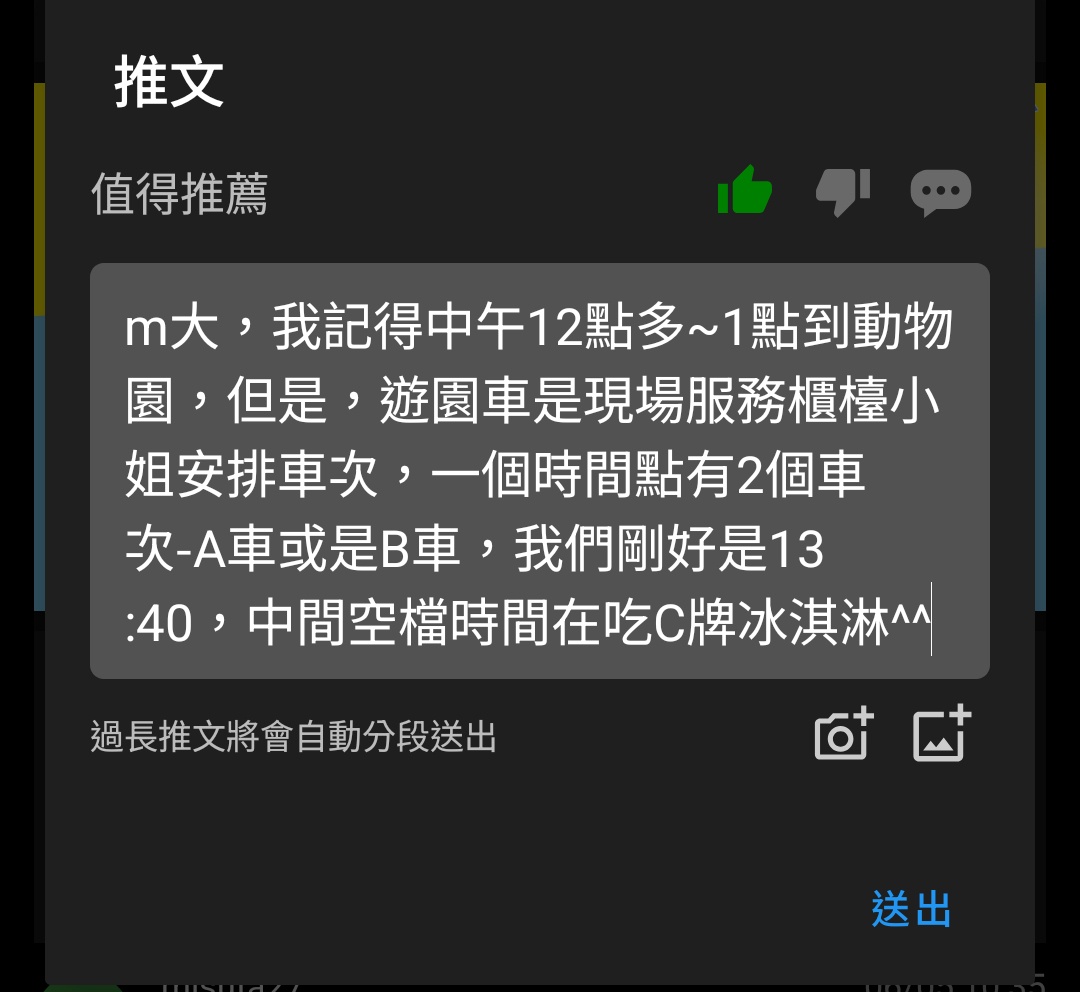Select the thumbs-up recommend icon
Screen dimensions: 1080x992
(745, 190)
